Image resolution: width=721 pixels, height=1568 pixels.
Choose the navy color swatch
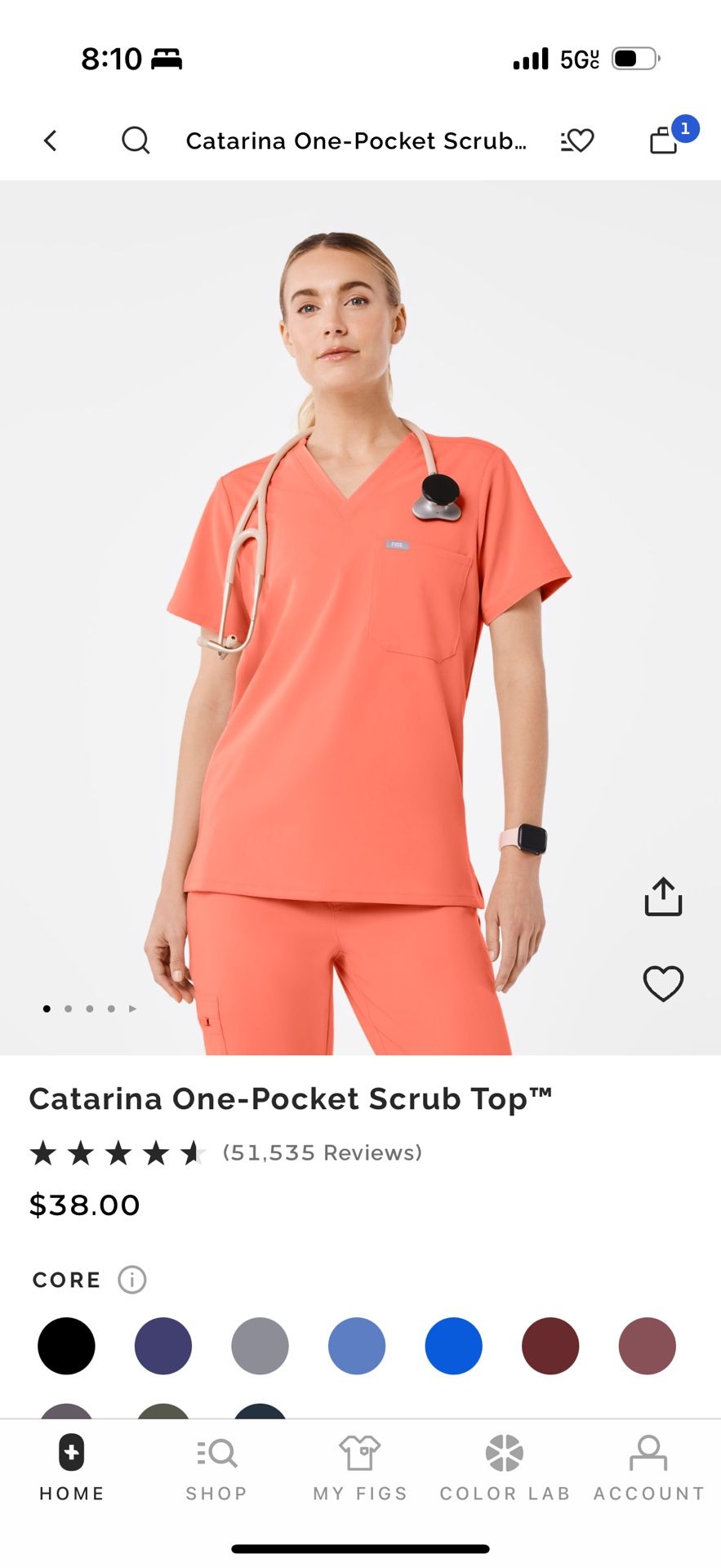click(163, 1346)
